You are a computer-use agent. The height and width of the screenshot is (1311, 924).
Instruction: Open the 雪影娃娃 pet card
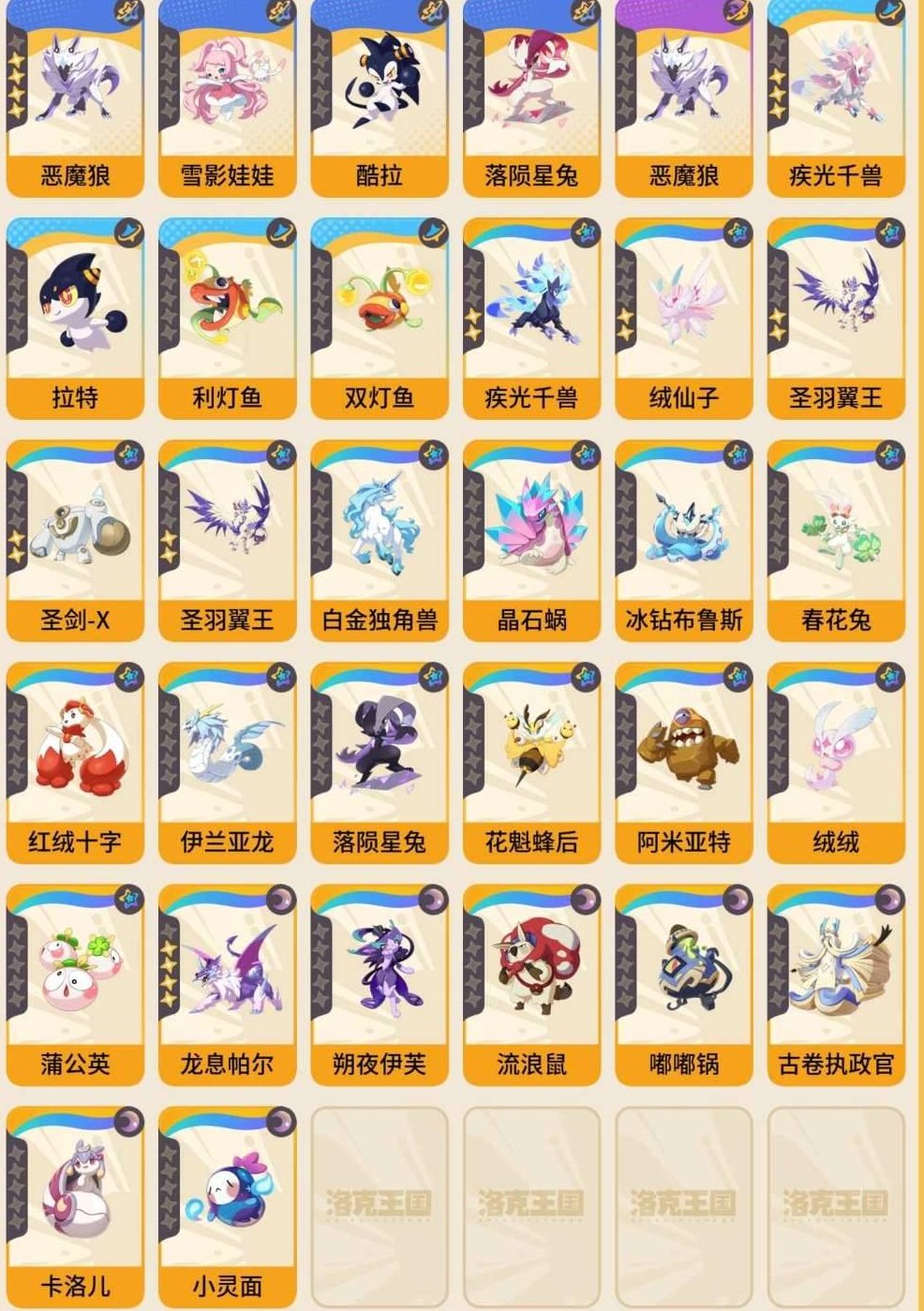[227, 98]
